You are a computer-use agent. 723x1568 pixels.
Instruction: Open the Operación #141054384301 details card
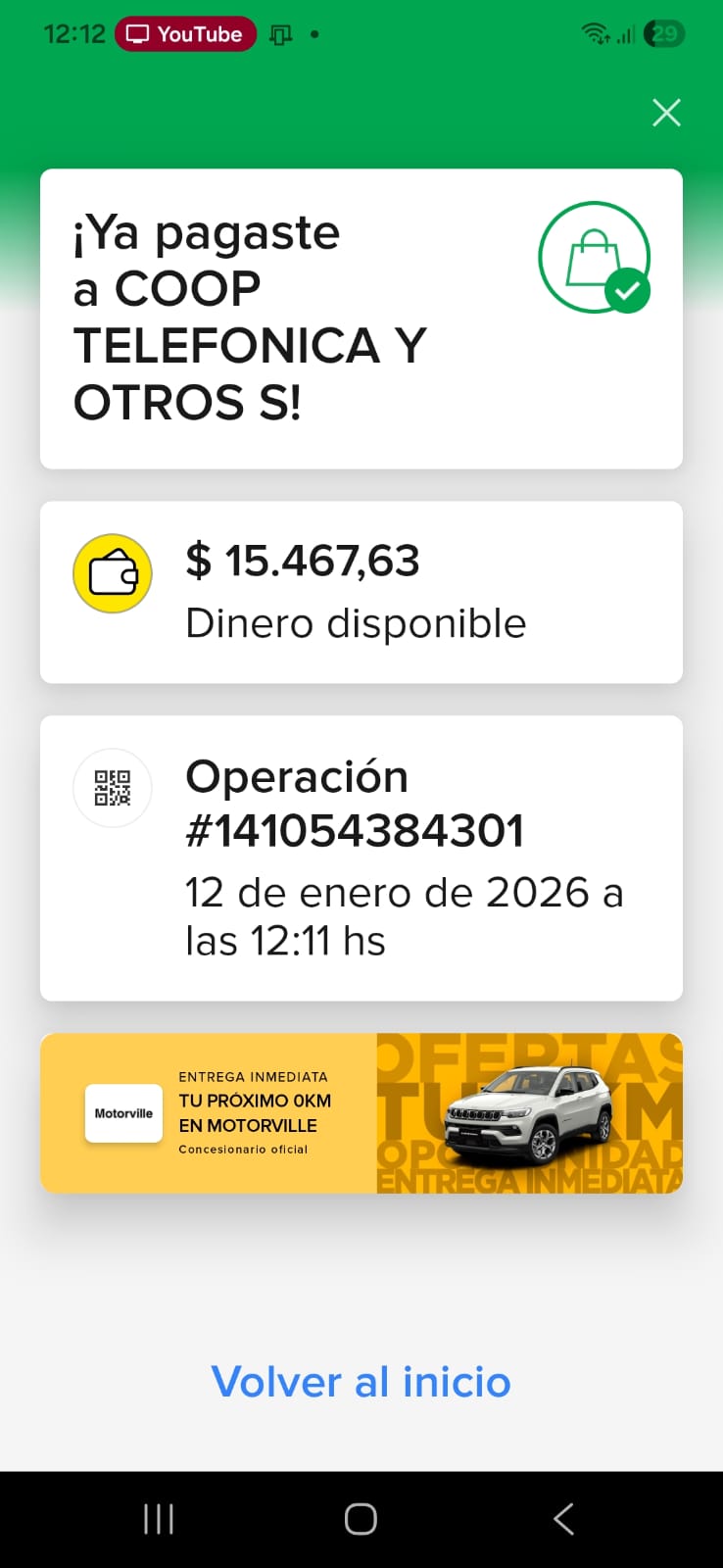(361, 857)
